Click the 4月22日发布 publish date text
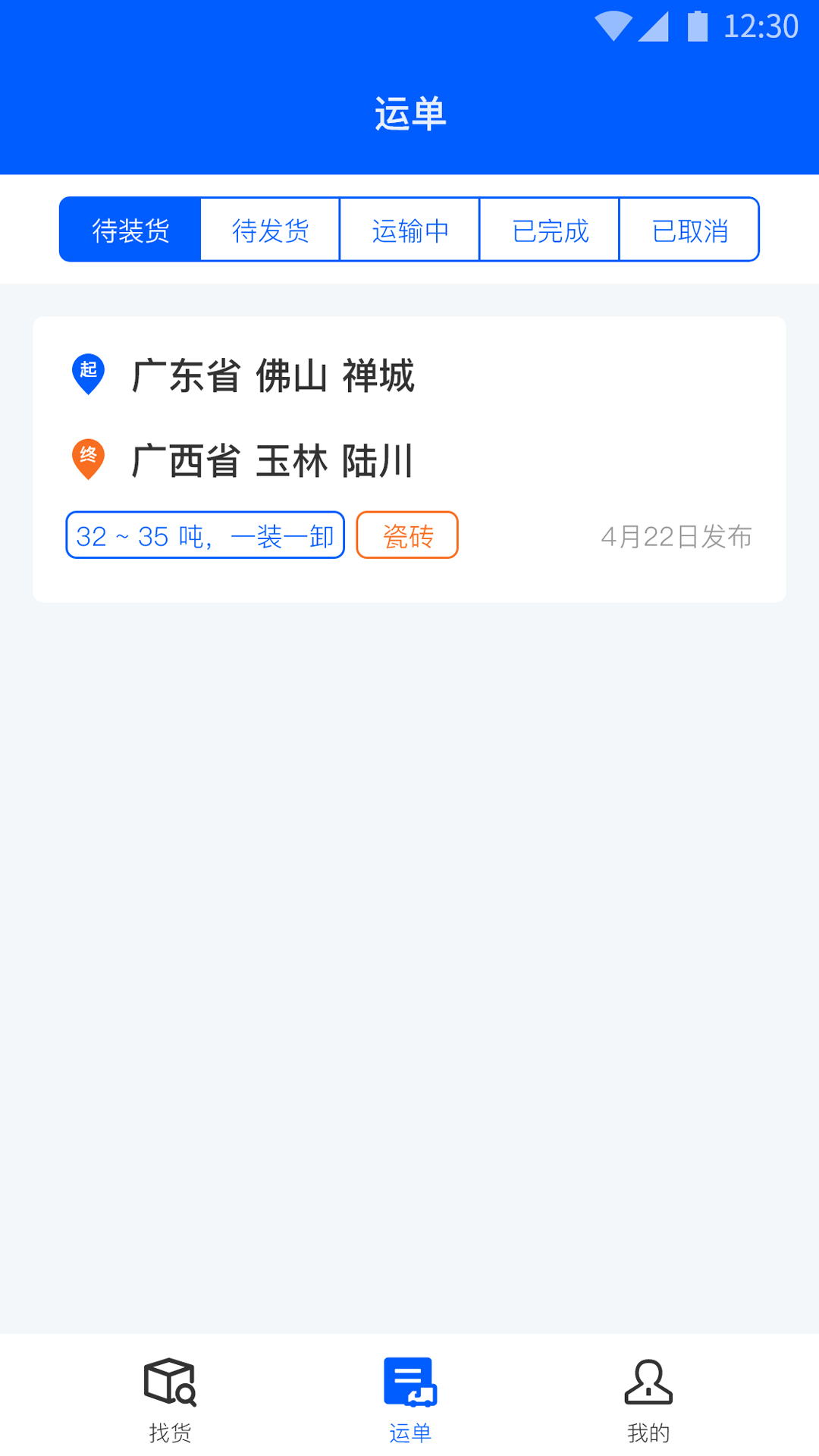 point(676,536)
